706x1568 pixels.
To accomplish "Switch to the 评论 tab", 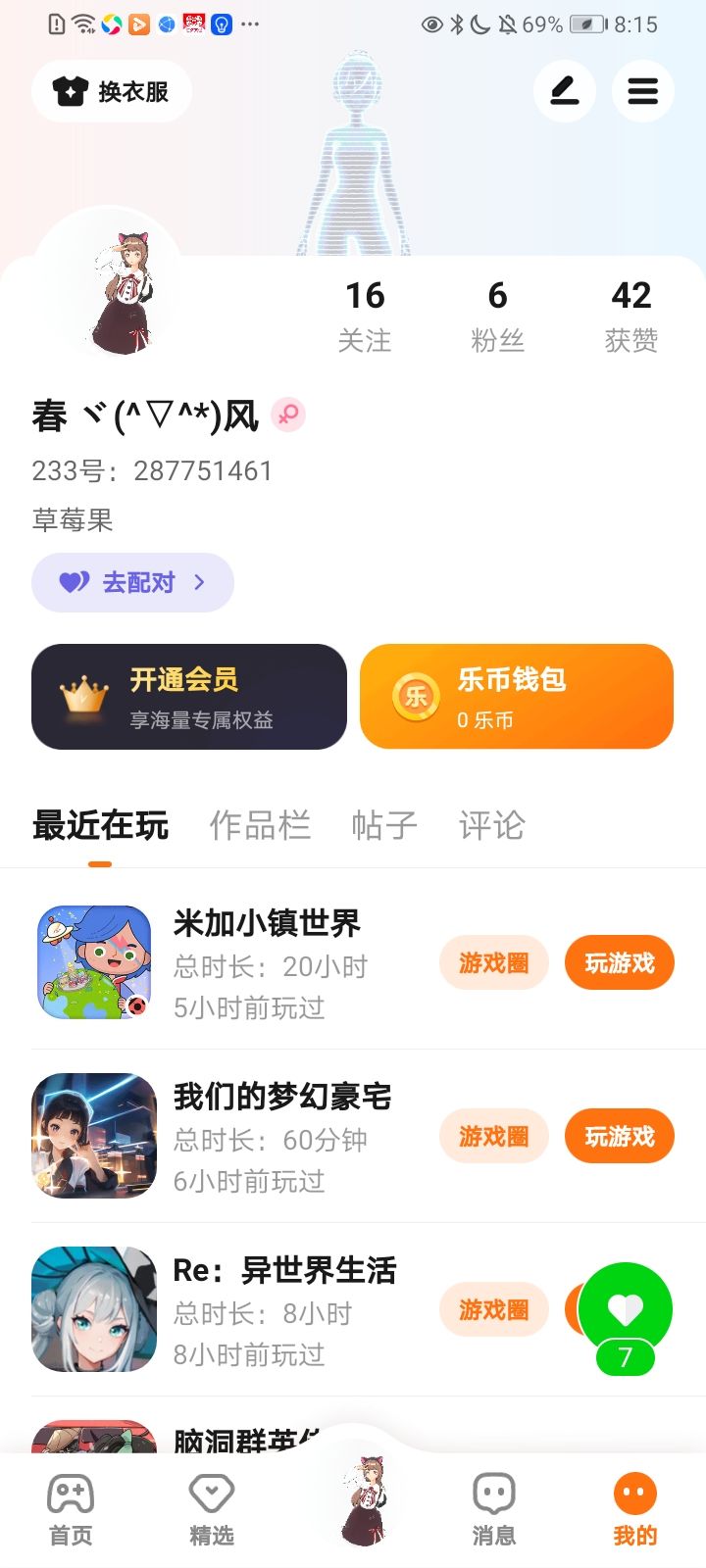I will [491, 825].
